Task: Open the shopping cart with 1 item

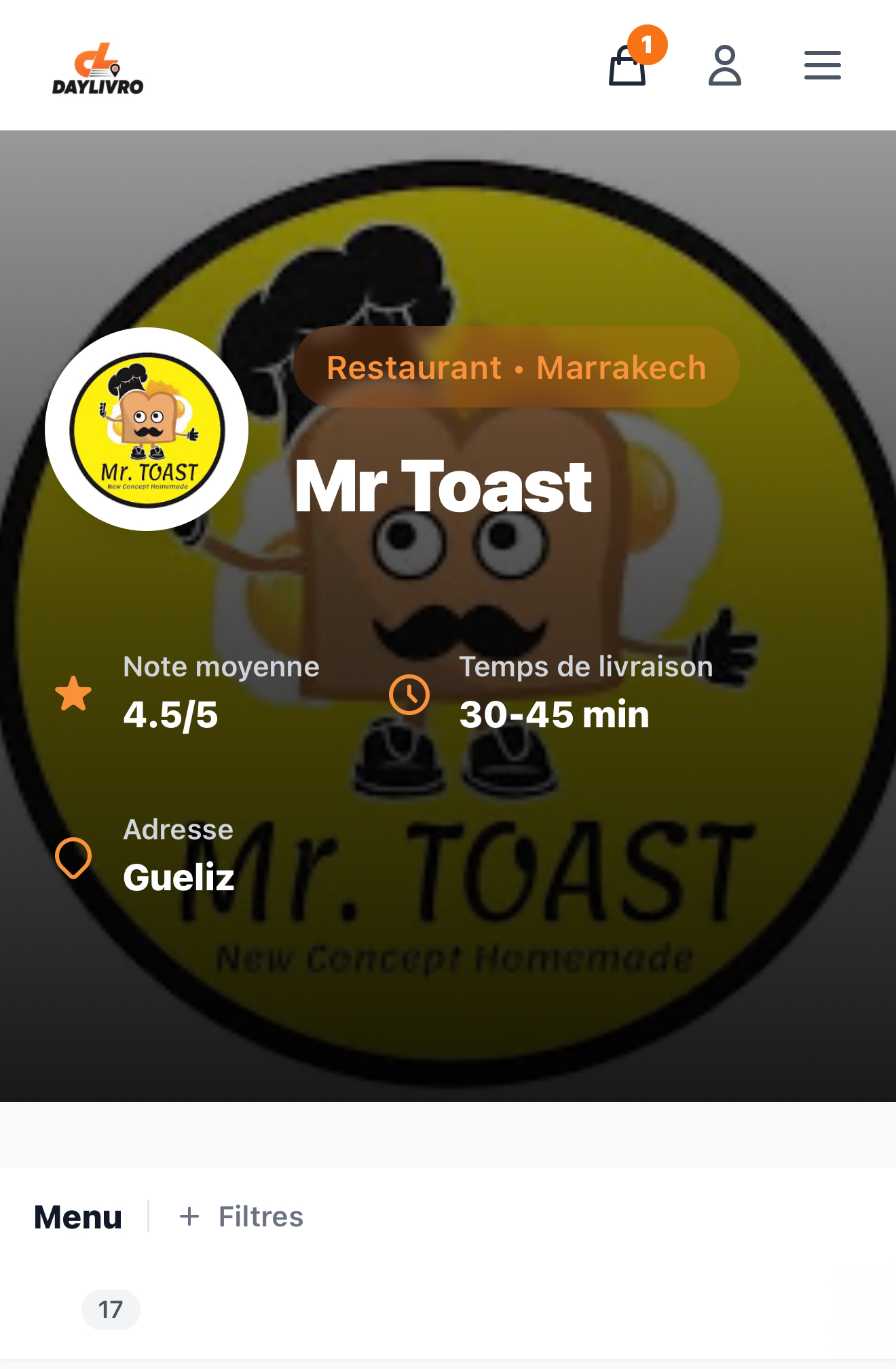Action: [x=628, y=65]
